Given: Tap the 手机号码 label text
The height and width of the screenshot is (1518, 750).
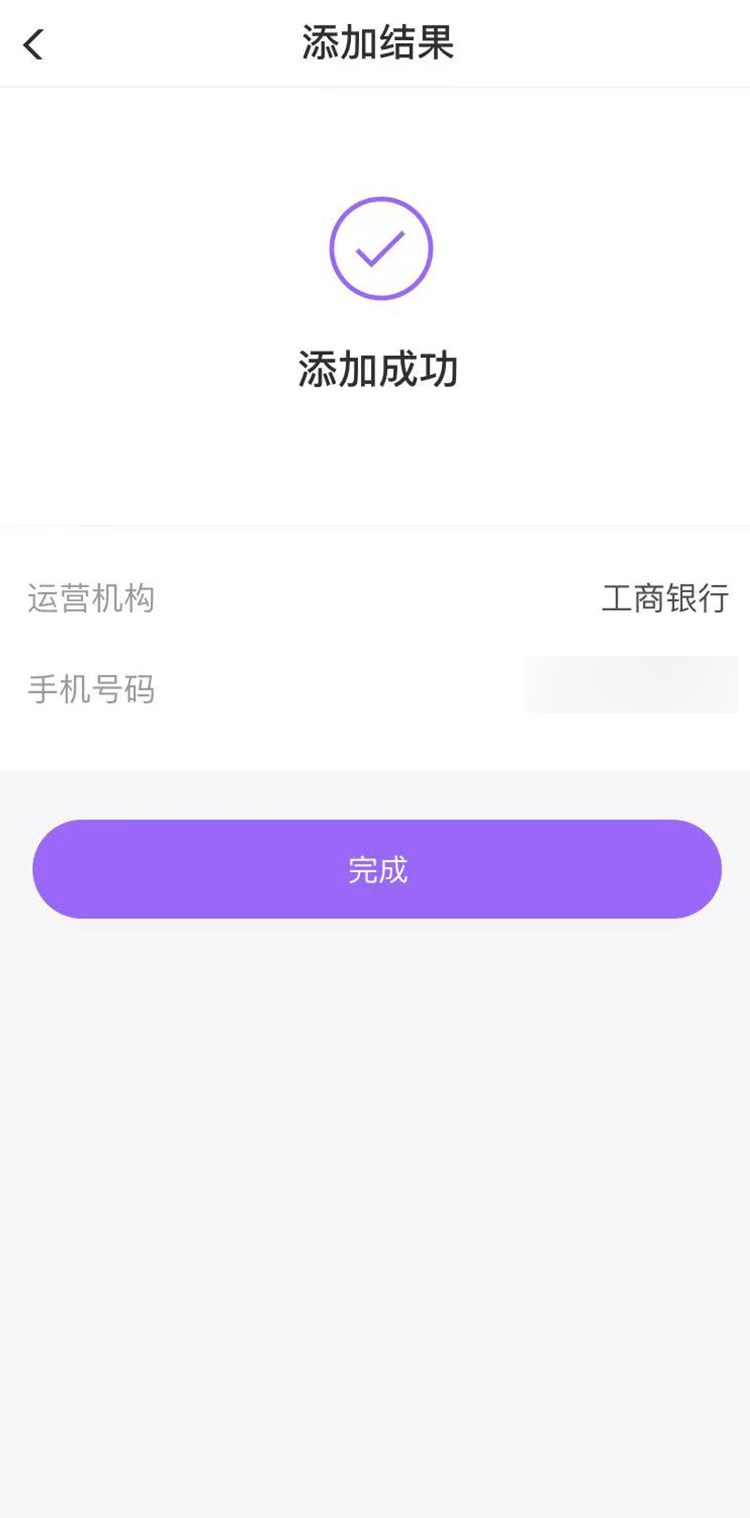Looking at the screenshot, I should 90,689.
